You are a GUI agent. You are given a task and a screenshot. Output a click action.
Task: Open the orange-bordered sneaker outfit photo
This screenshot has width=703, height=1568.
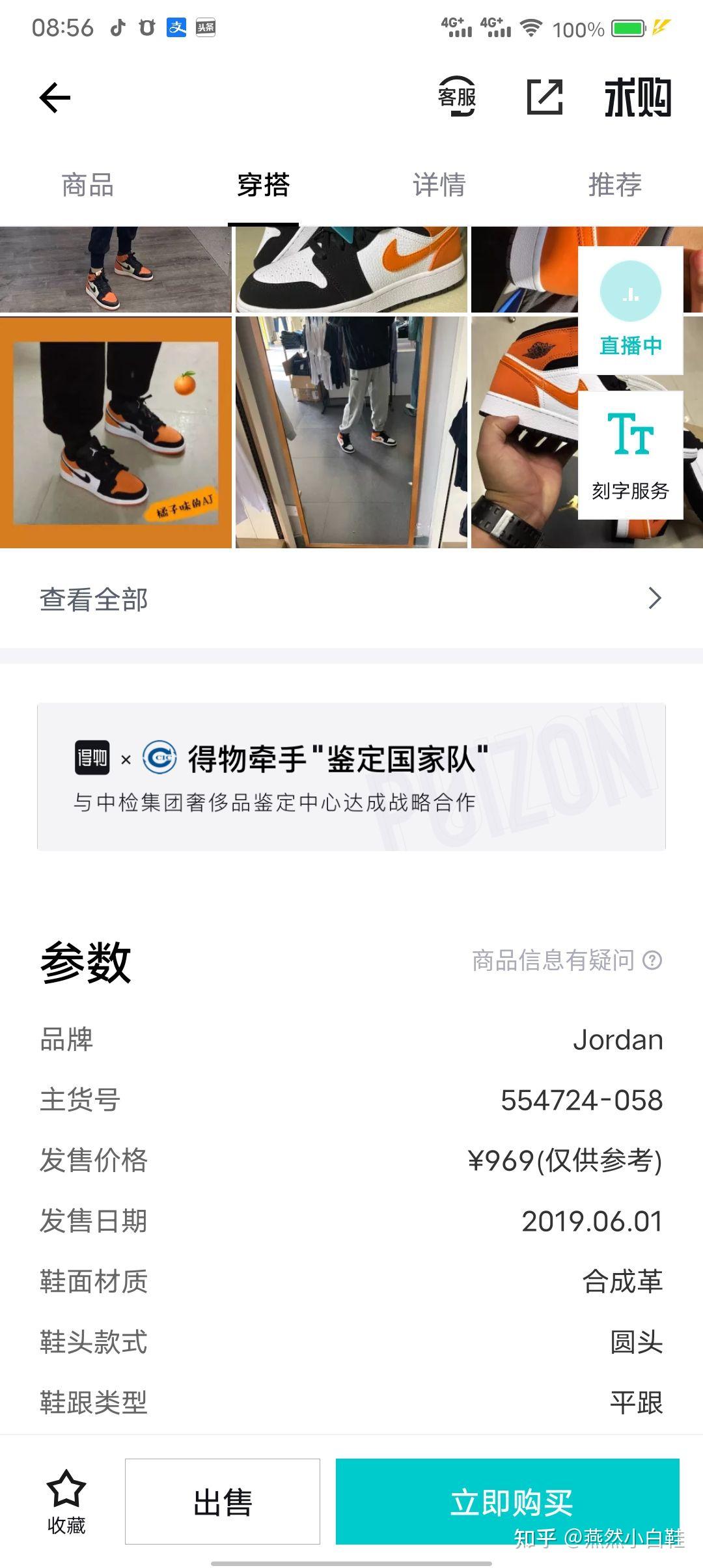pyautogui.click(x=116, y=432)
